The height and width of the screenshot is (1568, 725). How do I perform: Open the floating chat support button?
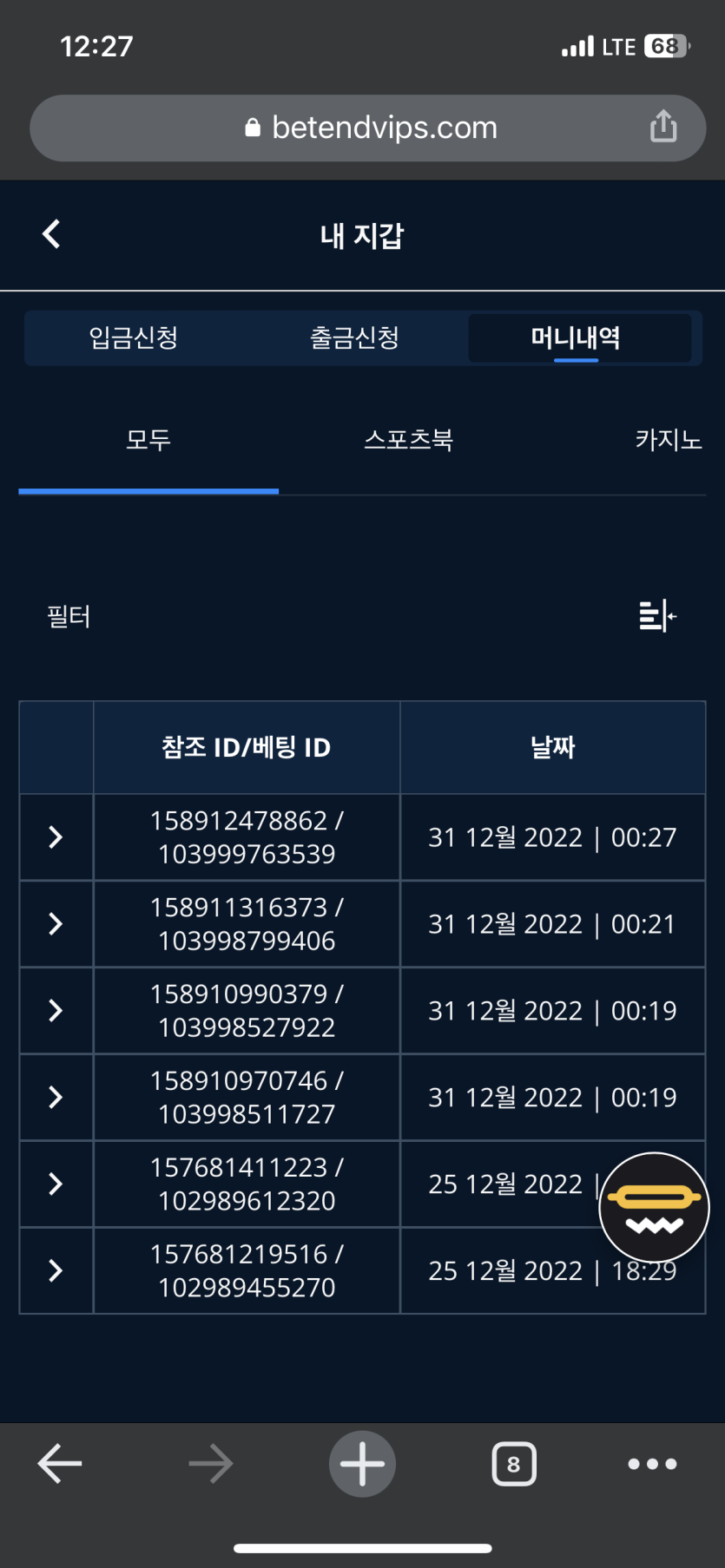pos(655,1207)
